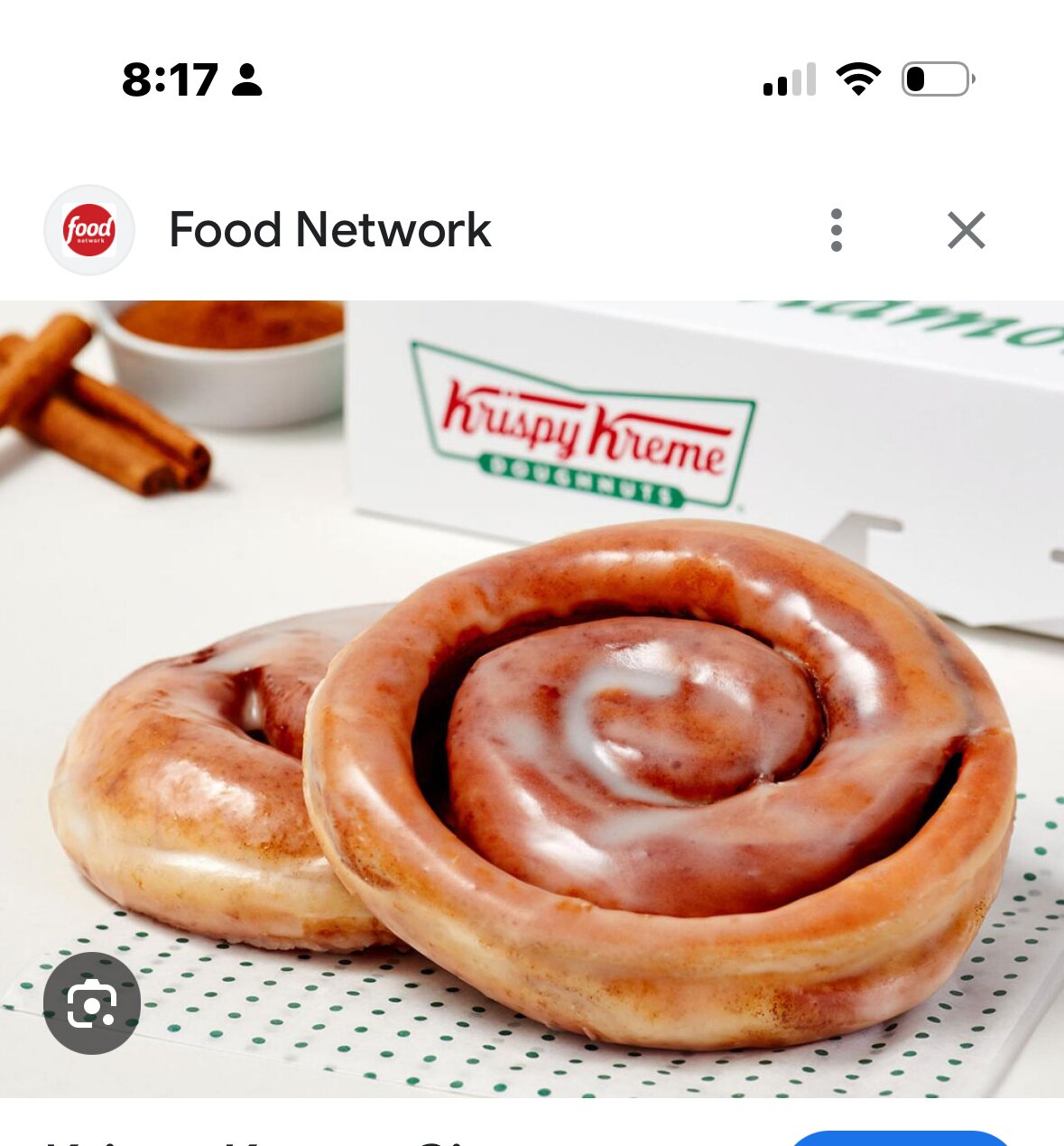Open the three-dot overflow menu
Image resolution: width=1064 pixels, height=1146 pixels.
tap(836, 230)
